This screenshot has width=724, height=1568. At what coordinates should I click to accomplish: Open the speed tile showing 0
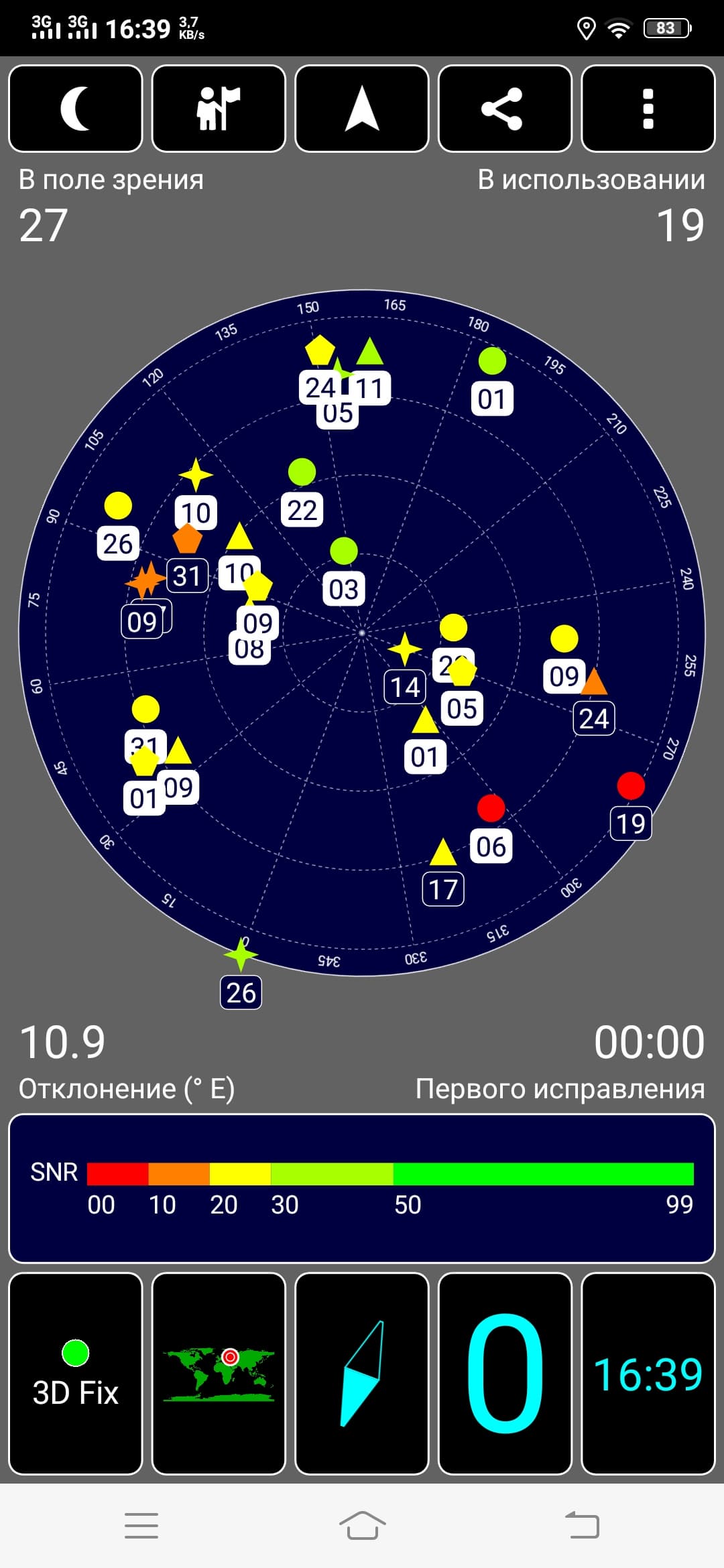point(505,1374)
